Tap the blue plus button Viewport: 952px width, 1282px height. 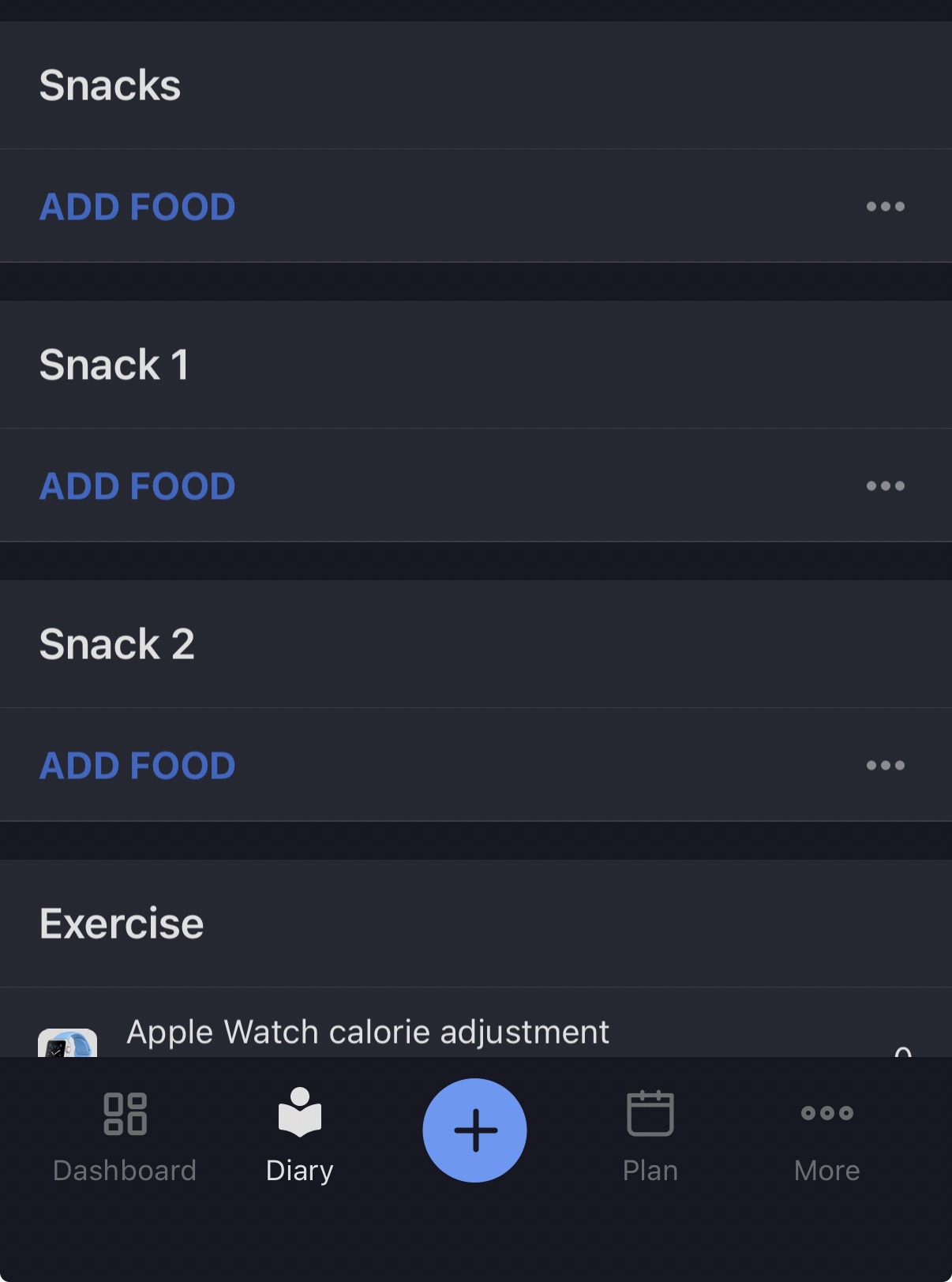point(475,1130)
